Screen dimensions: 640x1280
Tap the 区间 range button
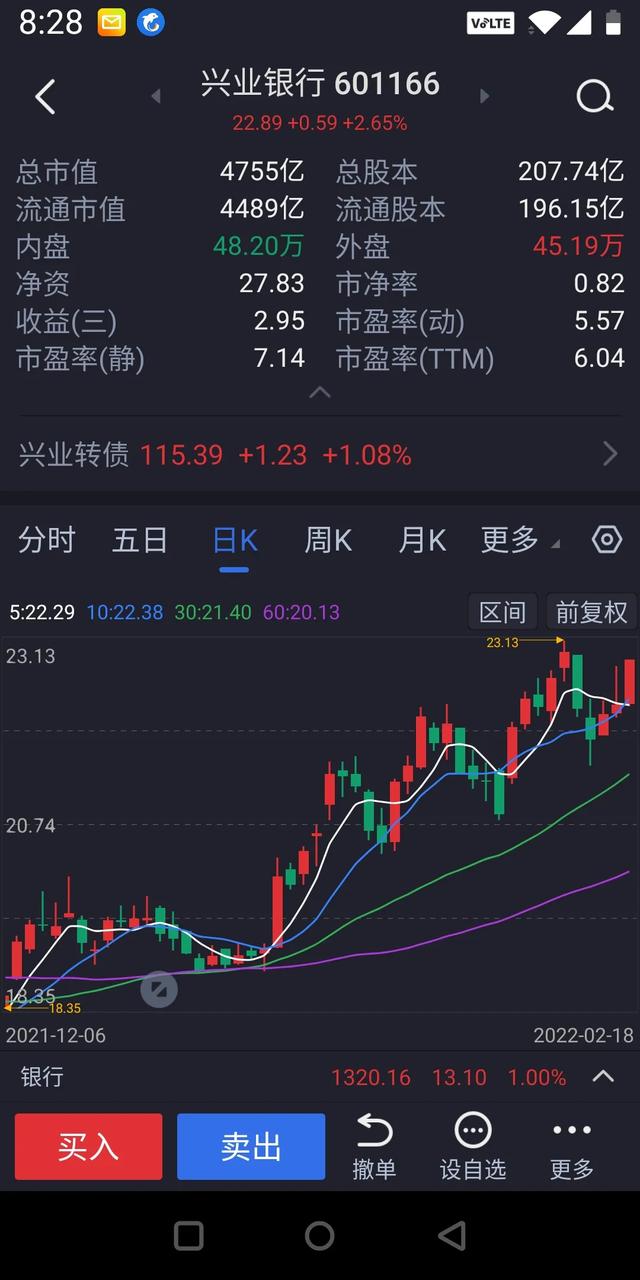[x=502, y=612]
